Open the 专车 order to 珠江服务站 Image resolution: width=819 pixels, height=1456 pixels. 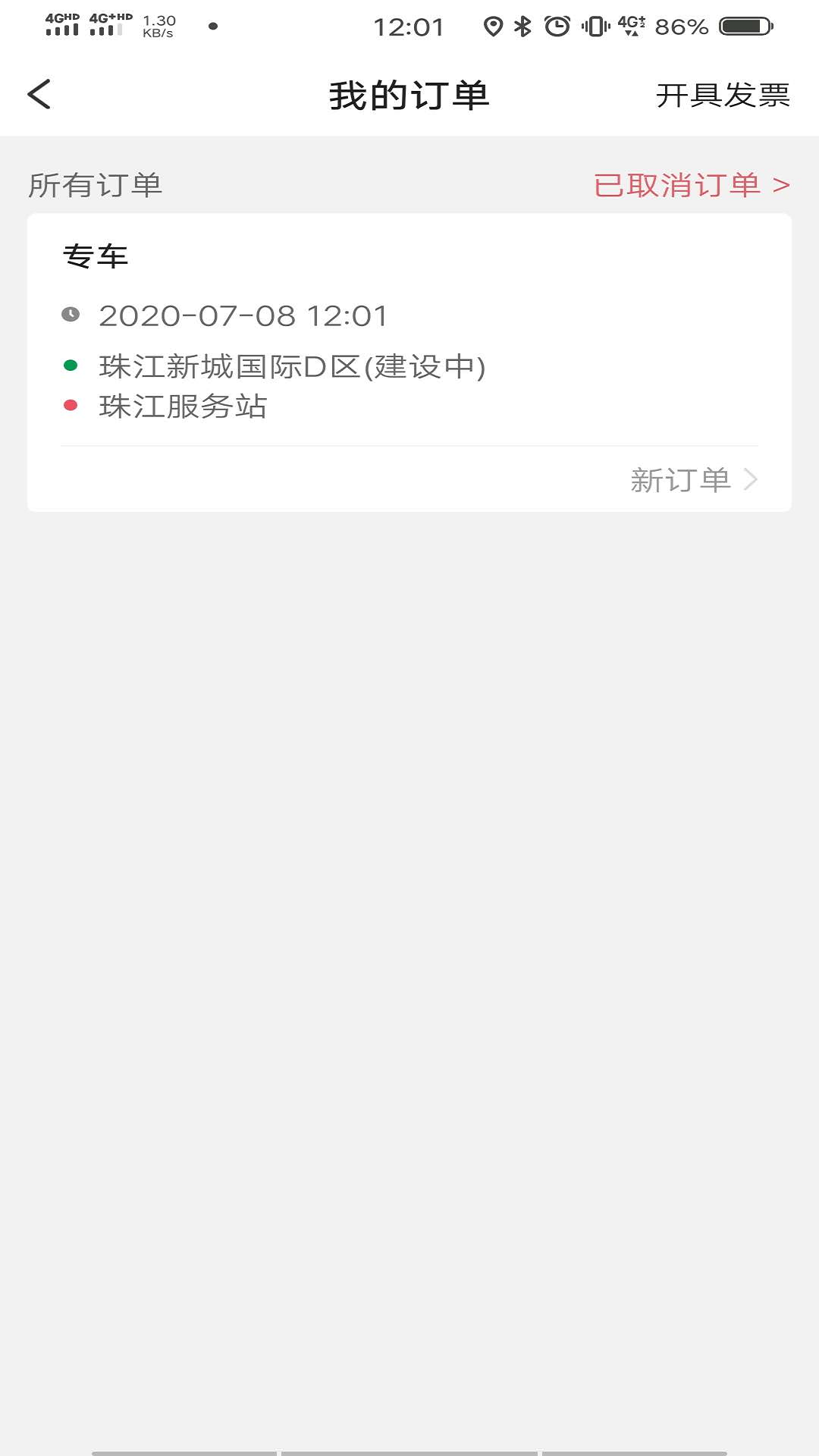(x=409, y=362)
